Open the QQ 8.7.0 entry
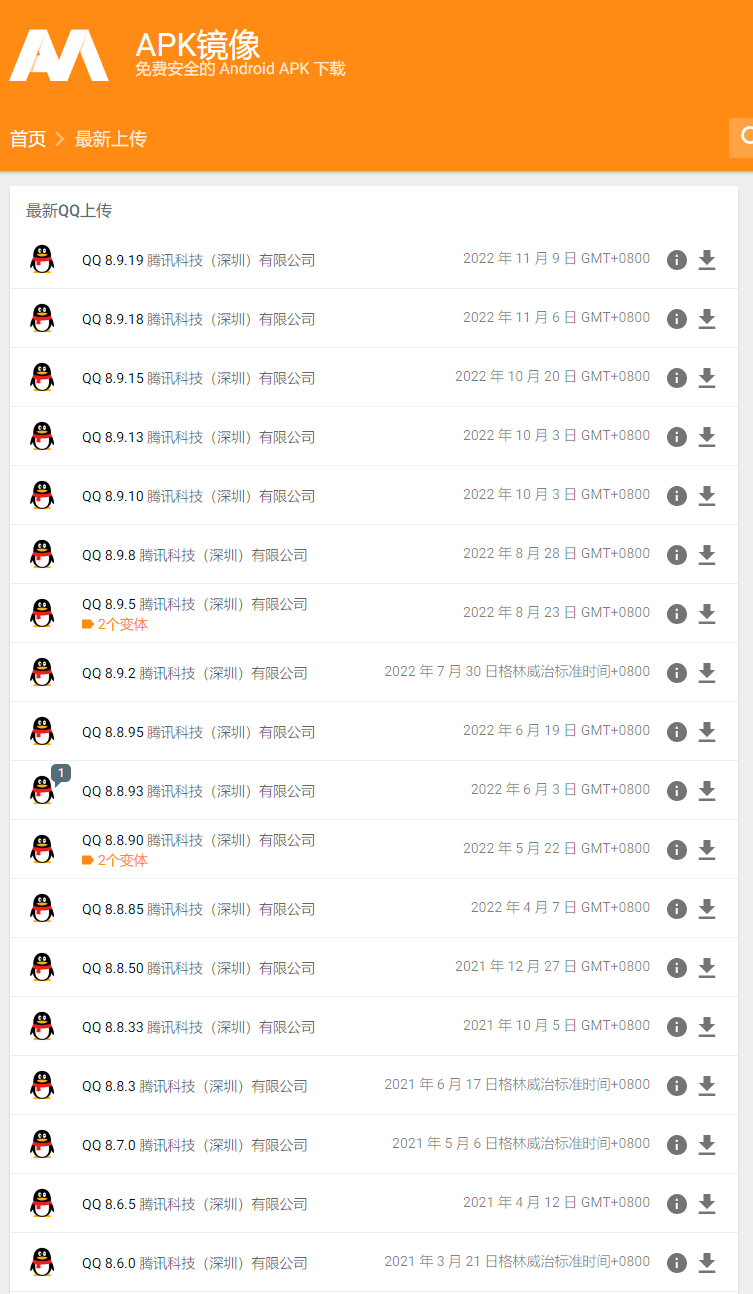The image size is (753, 1294). (109, 1145)
